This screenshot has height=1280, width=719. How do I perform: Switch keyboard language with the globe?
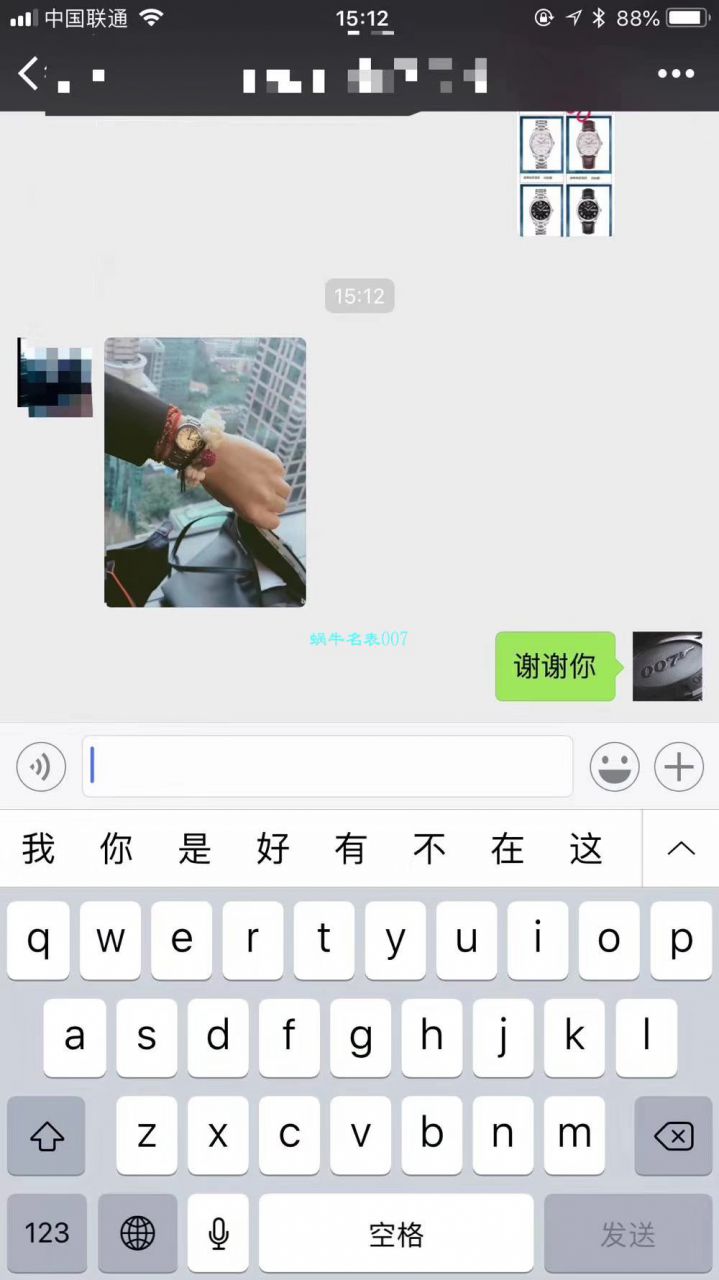137,1233
